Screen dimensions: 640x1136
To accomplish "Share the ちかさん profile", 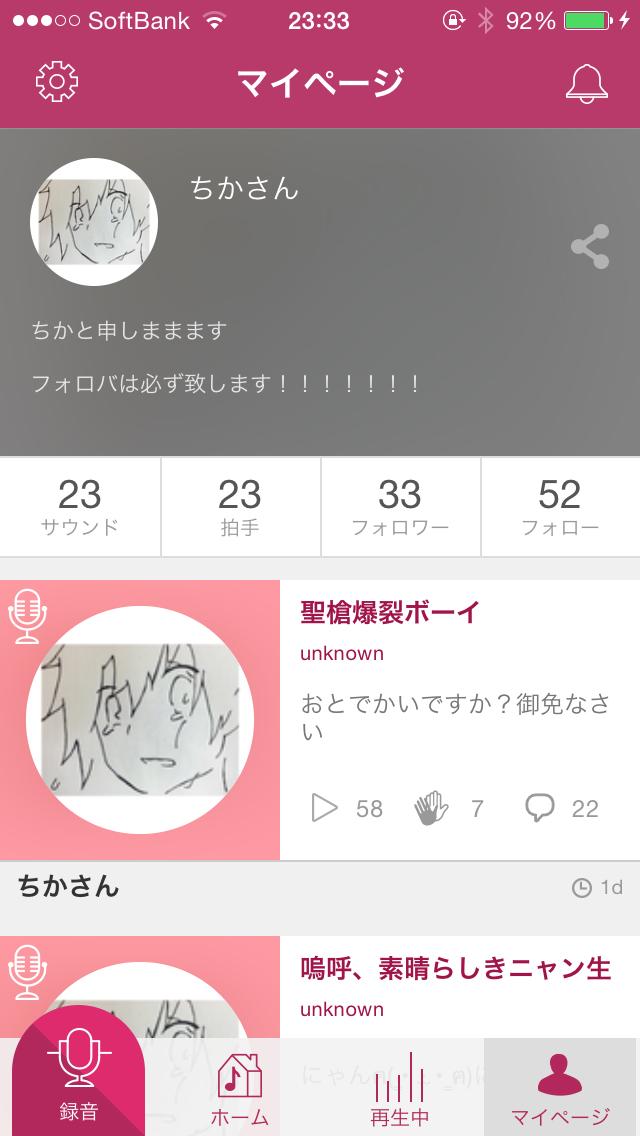I will coord(590,246).
